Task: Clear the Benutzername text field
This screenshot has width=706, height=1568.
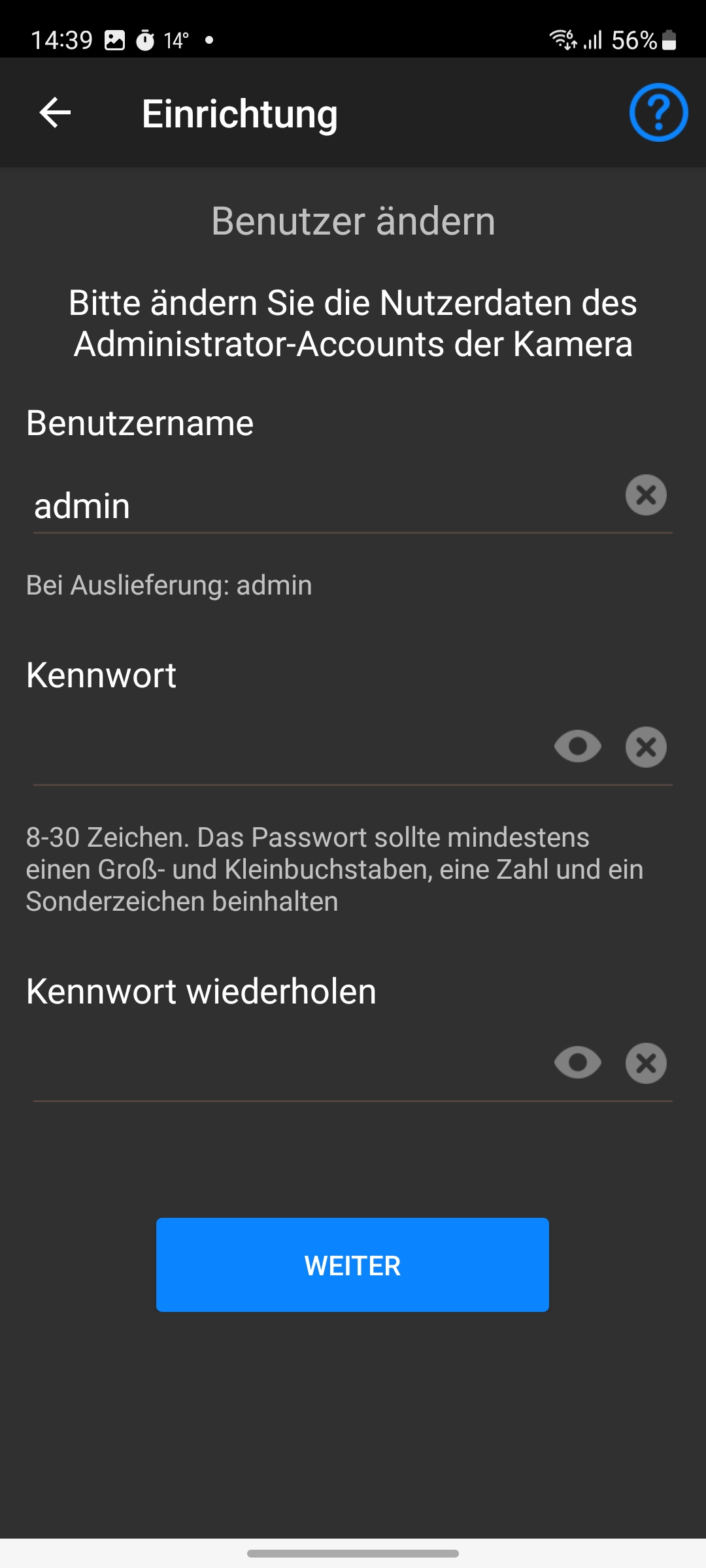Action: (646, 495)
